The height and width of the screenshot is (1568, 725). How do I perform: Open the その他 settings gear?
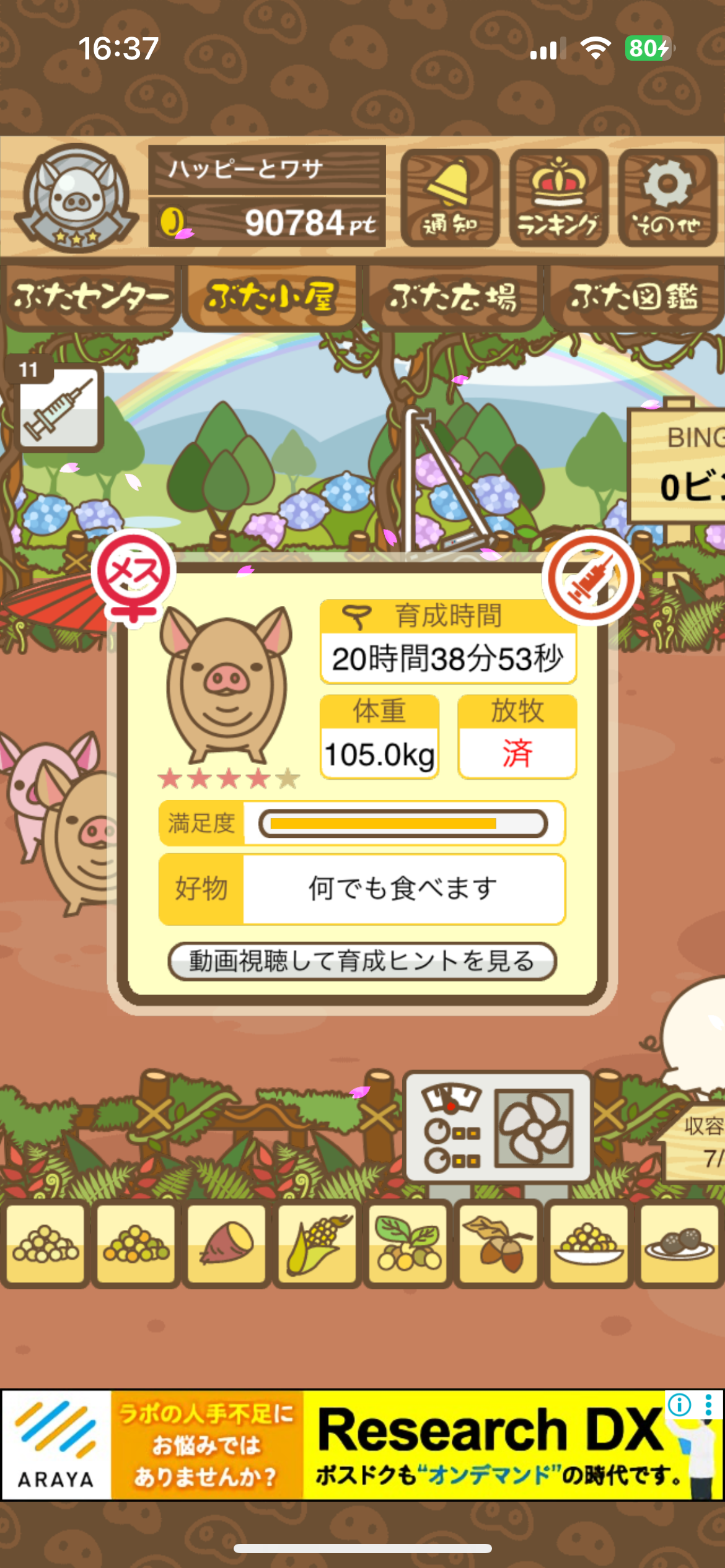(667, 198)
